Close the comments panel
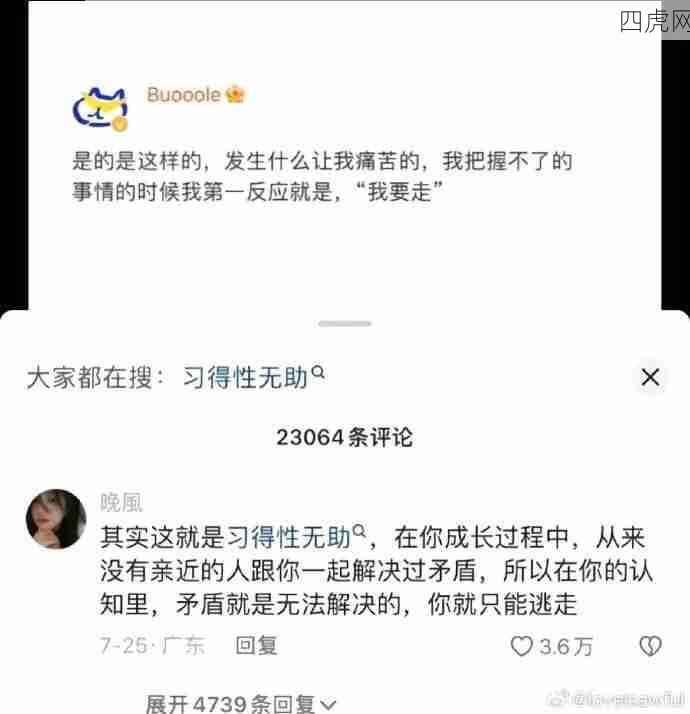Image resolution: width=690 pixels, height=714 pixels. pos(650,377)
